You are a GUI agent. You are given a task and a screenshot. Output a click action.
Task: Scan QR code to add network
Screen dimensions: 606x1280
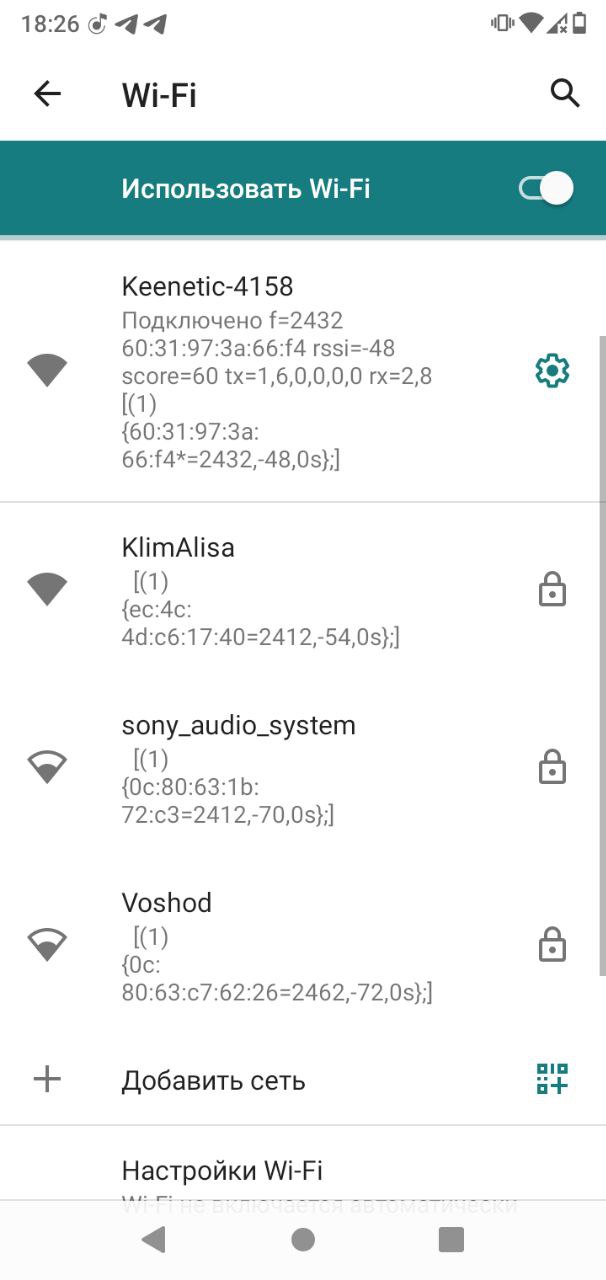point(552,1079)
